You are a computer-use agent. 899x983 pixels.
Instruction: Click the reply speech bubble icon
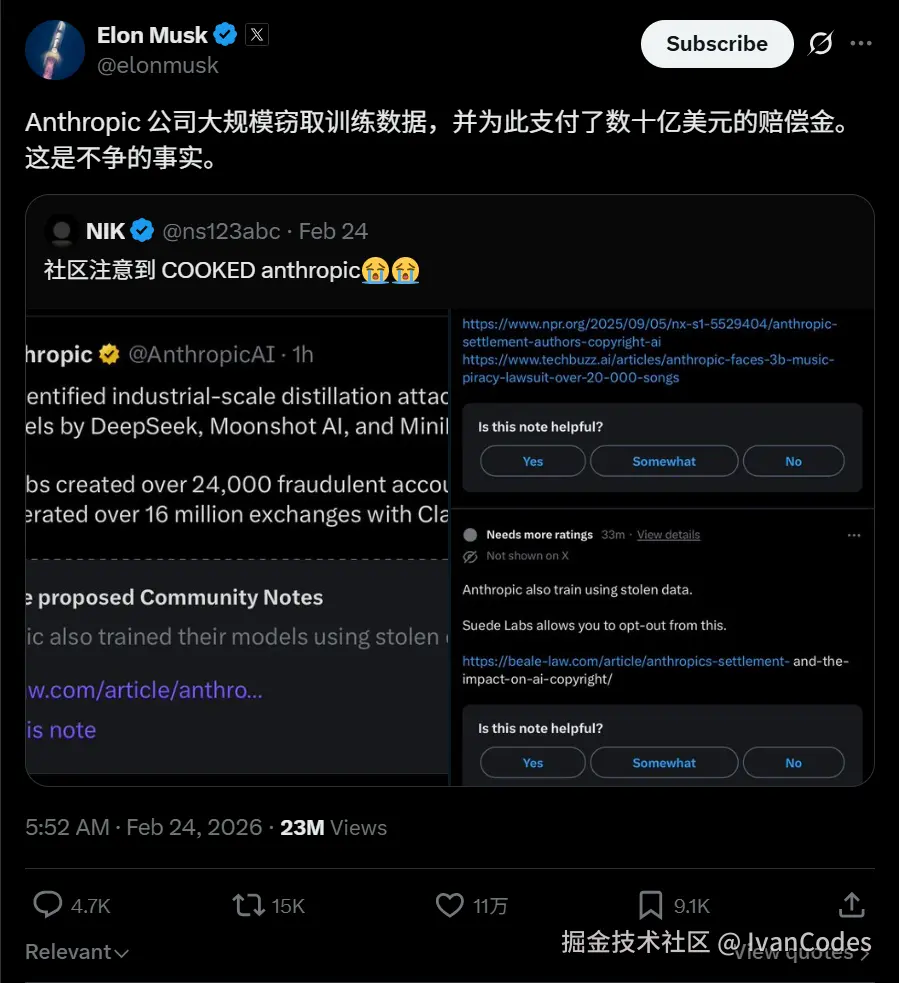tap(47, 904)
